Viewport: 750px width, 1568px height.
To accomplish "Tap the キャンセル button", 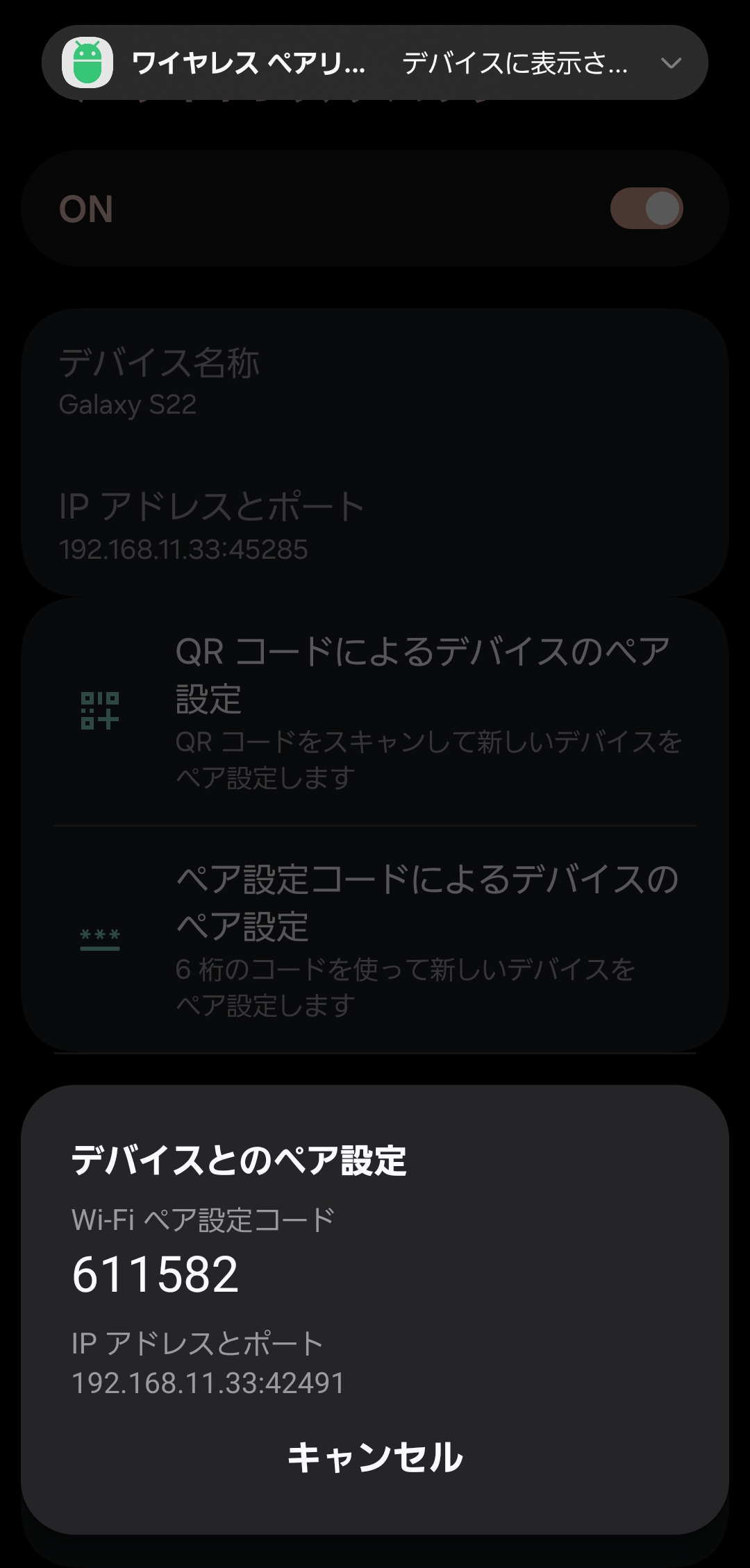I will pyautogui.click(x=375, y=1453).
